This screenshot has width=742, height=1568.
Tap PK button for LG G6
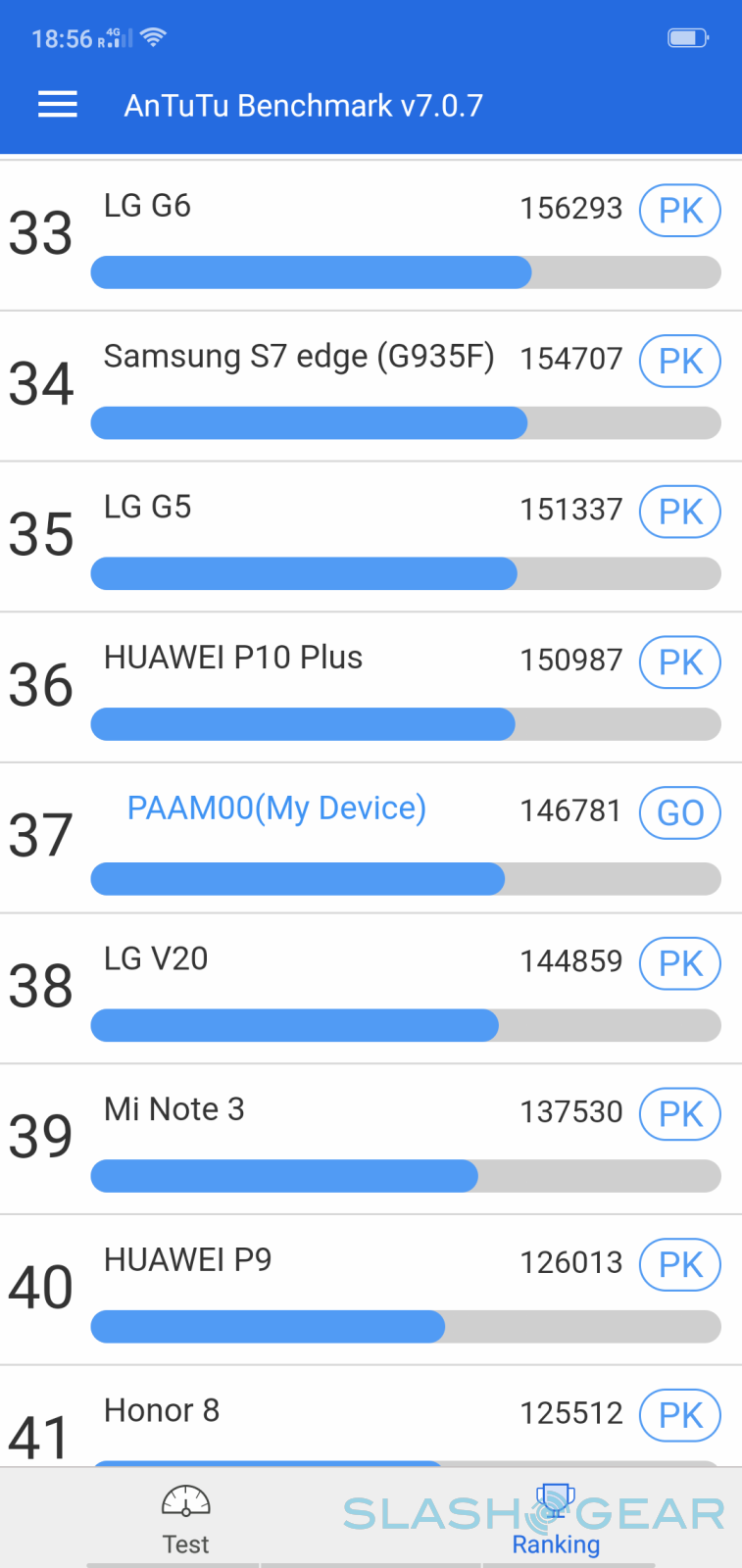coord(680,211)
